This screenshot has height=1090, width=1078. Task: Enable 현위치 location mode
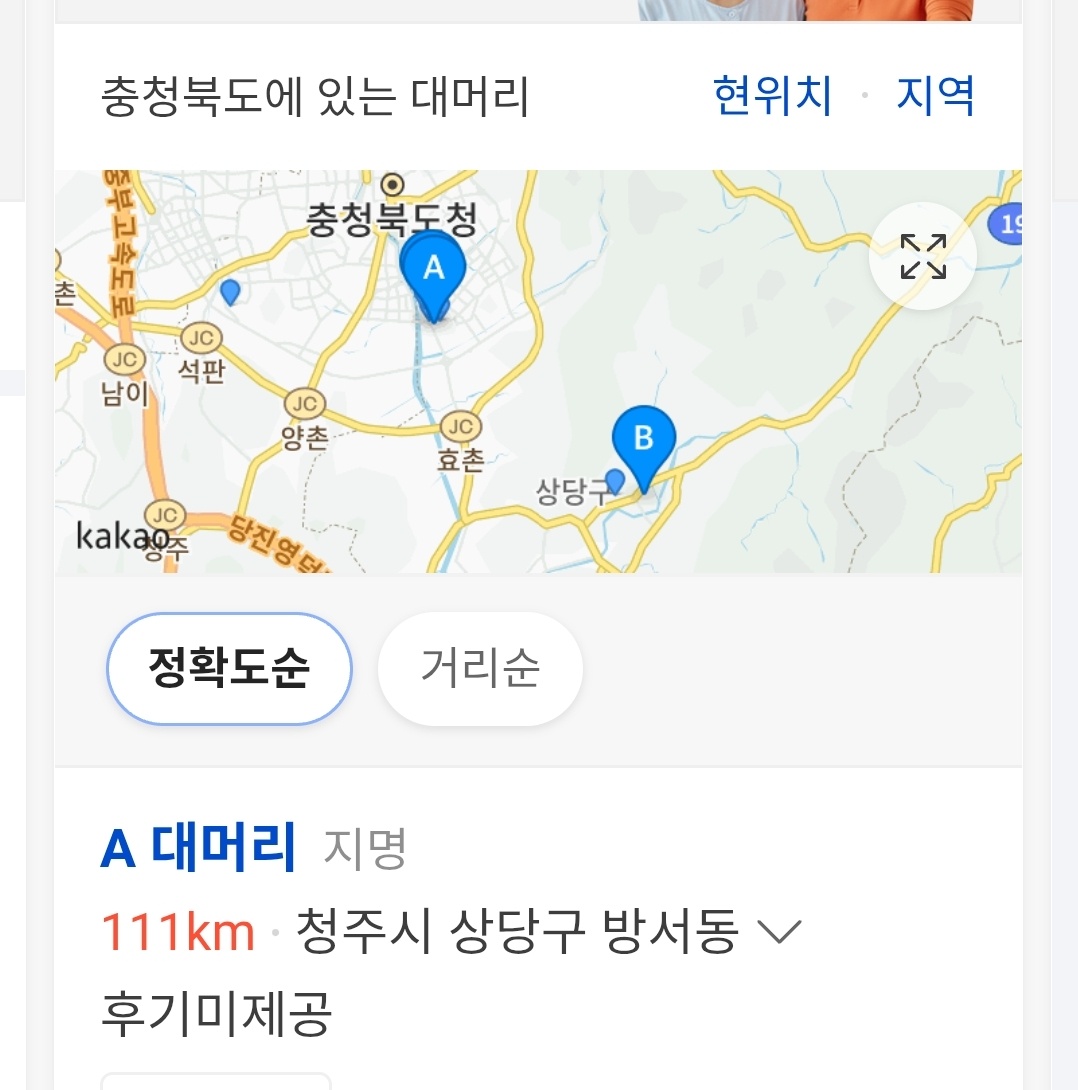click(772, 94)
